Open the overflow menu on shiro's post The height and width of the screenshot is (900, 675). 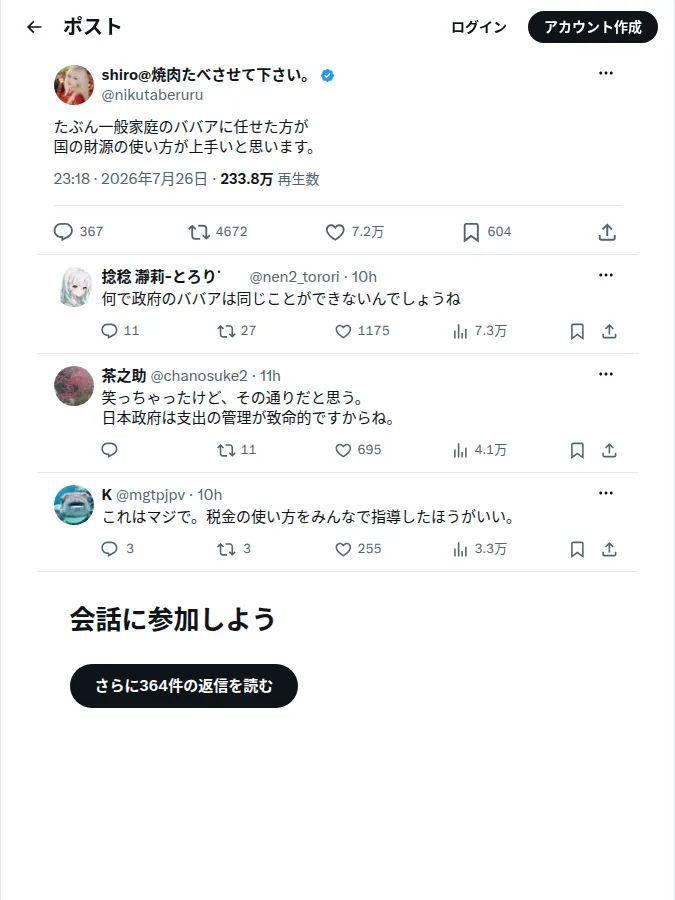click(x=606, y=73)
